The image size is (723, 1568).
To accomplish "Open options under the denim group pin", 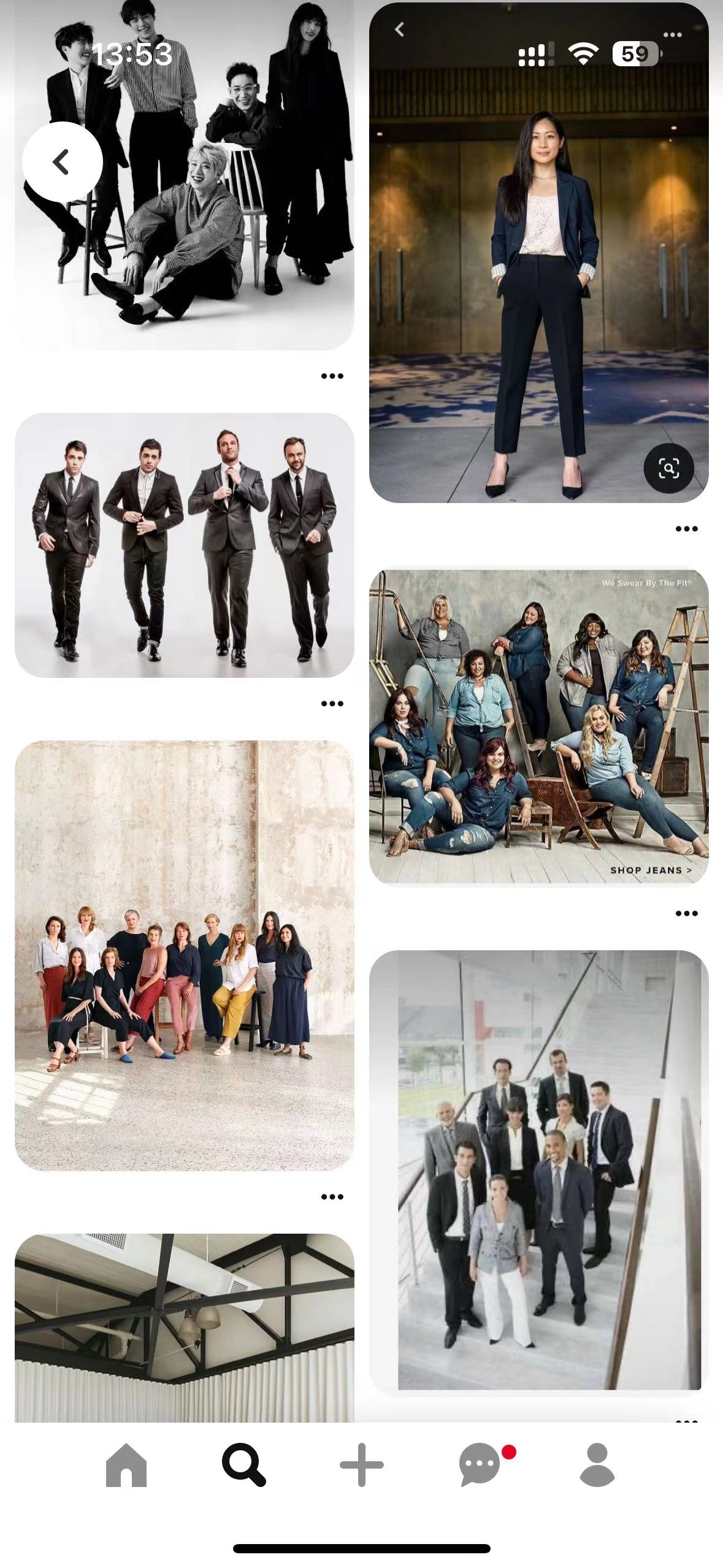I will tap(686, 913).
